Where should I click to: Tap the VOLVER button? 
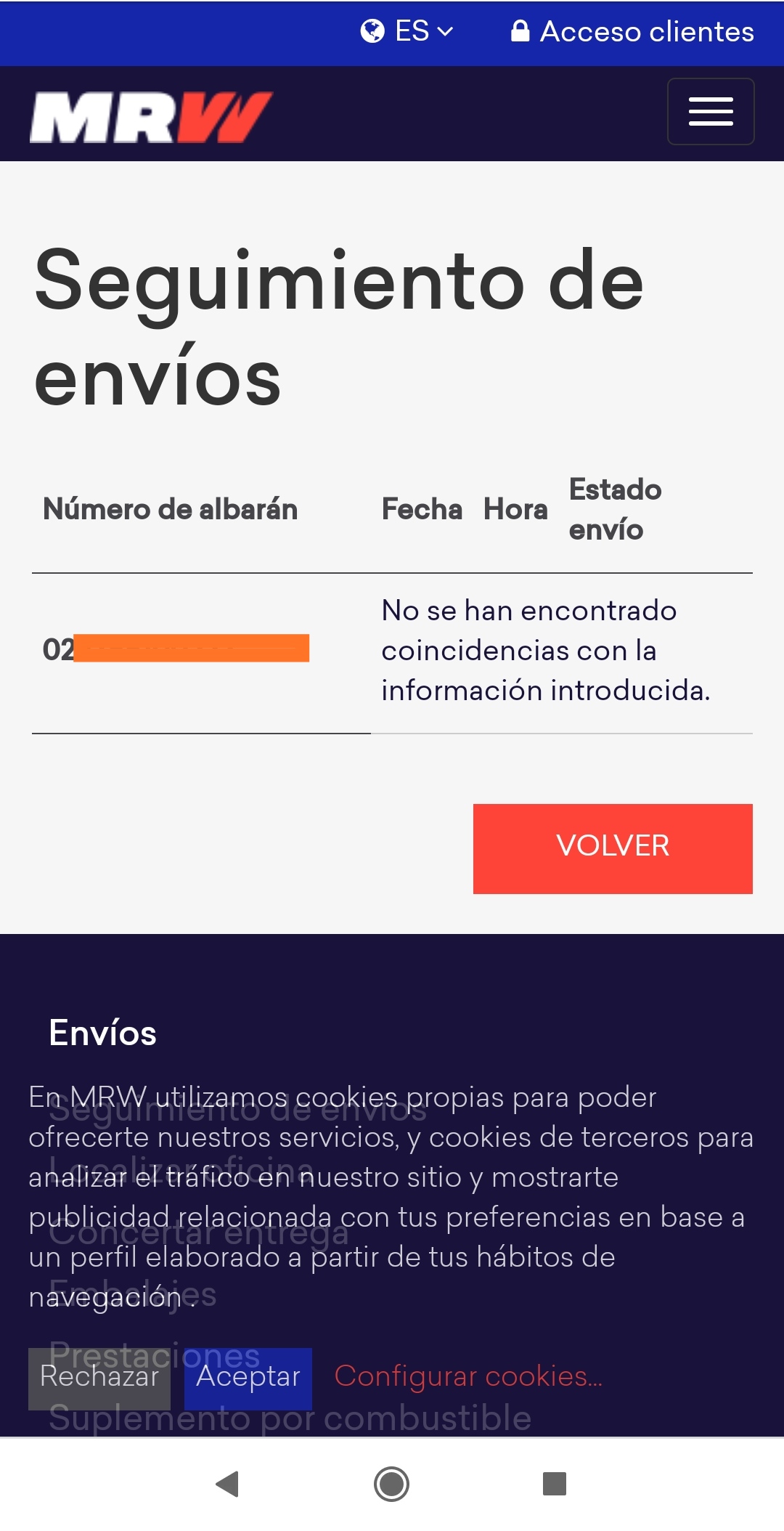click(x=613, y=848)
